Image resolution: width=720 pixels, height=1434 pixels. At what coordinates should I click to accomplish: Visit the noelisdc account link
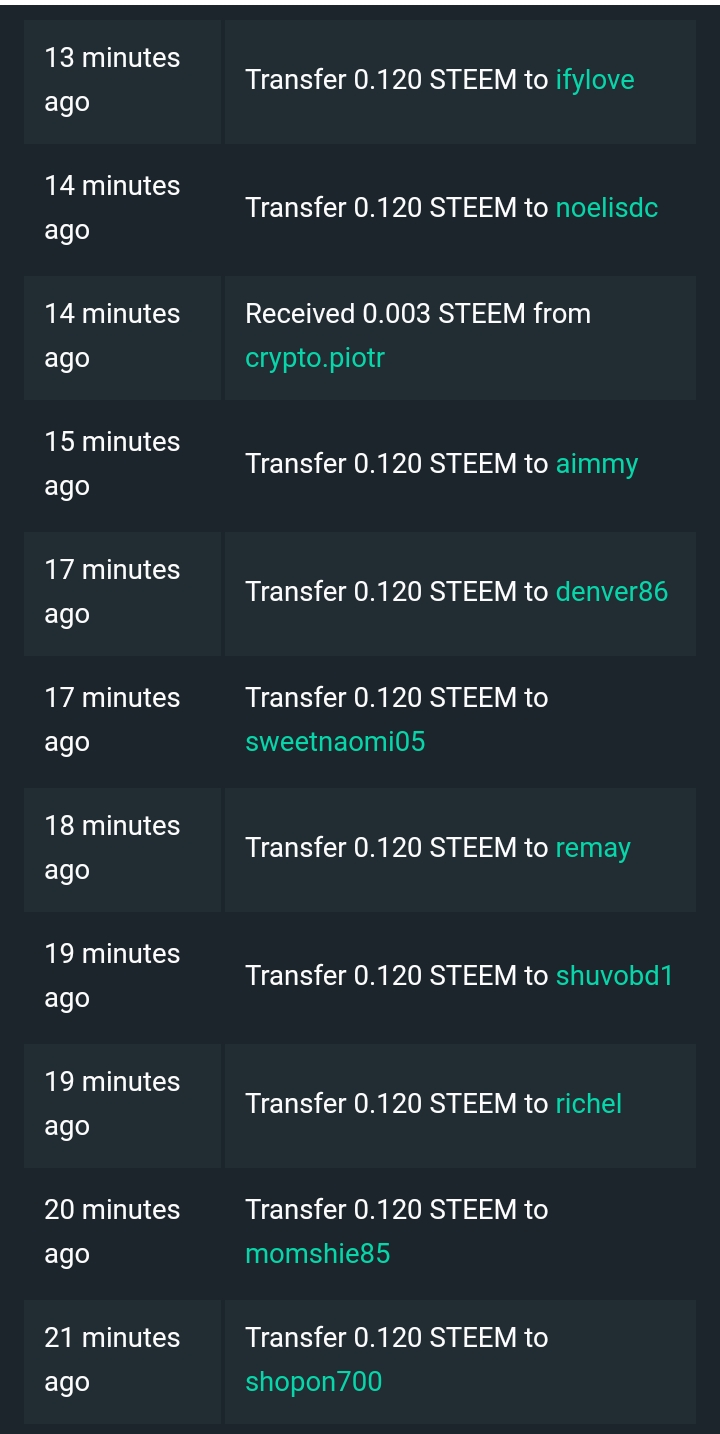607,208
